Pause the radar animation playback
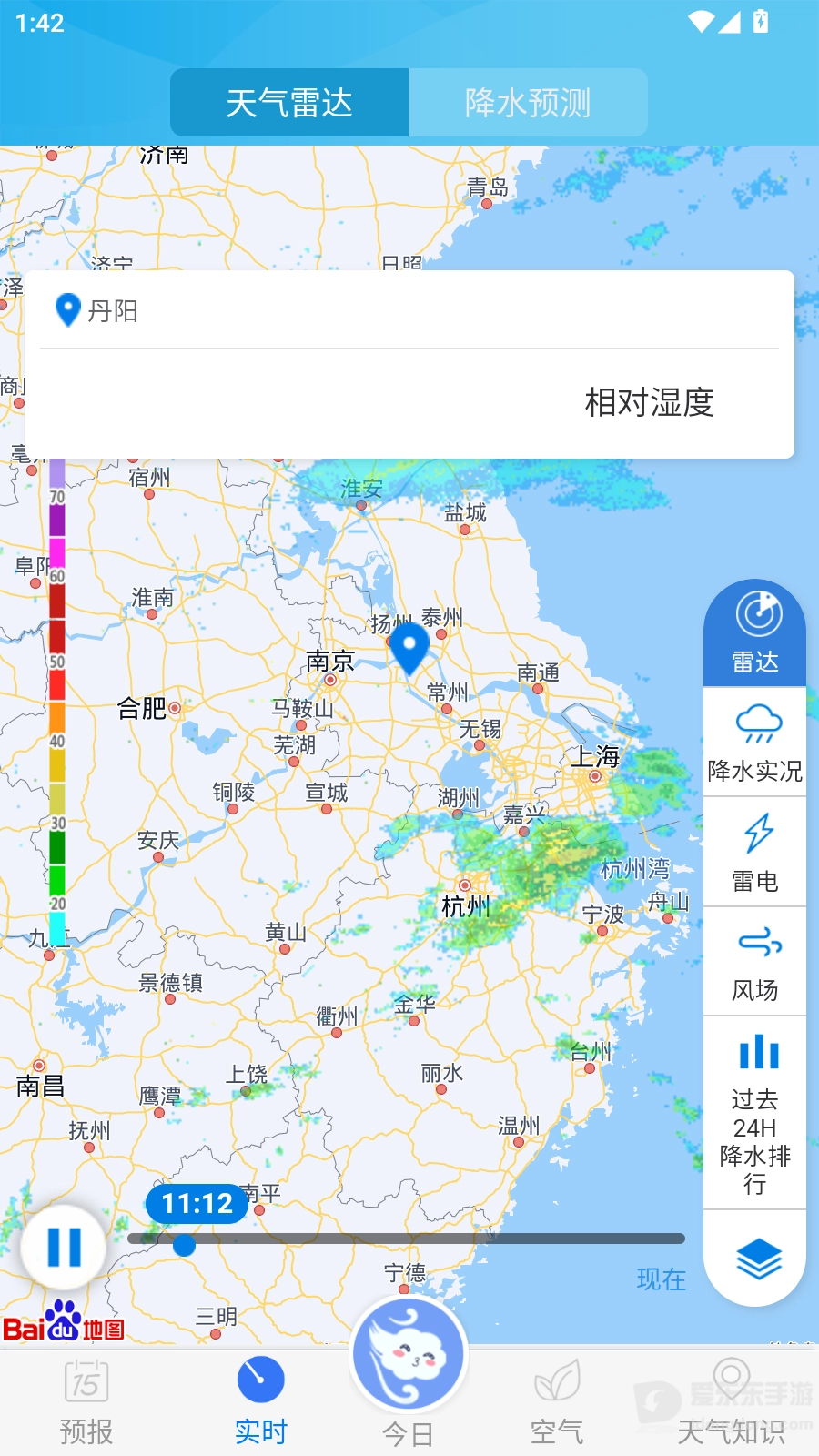 pos(61,1248)
